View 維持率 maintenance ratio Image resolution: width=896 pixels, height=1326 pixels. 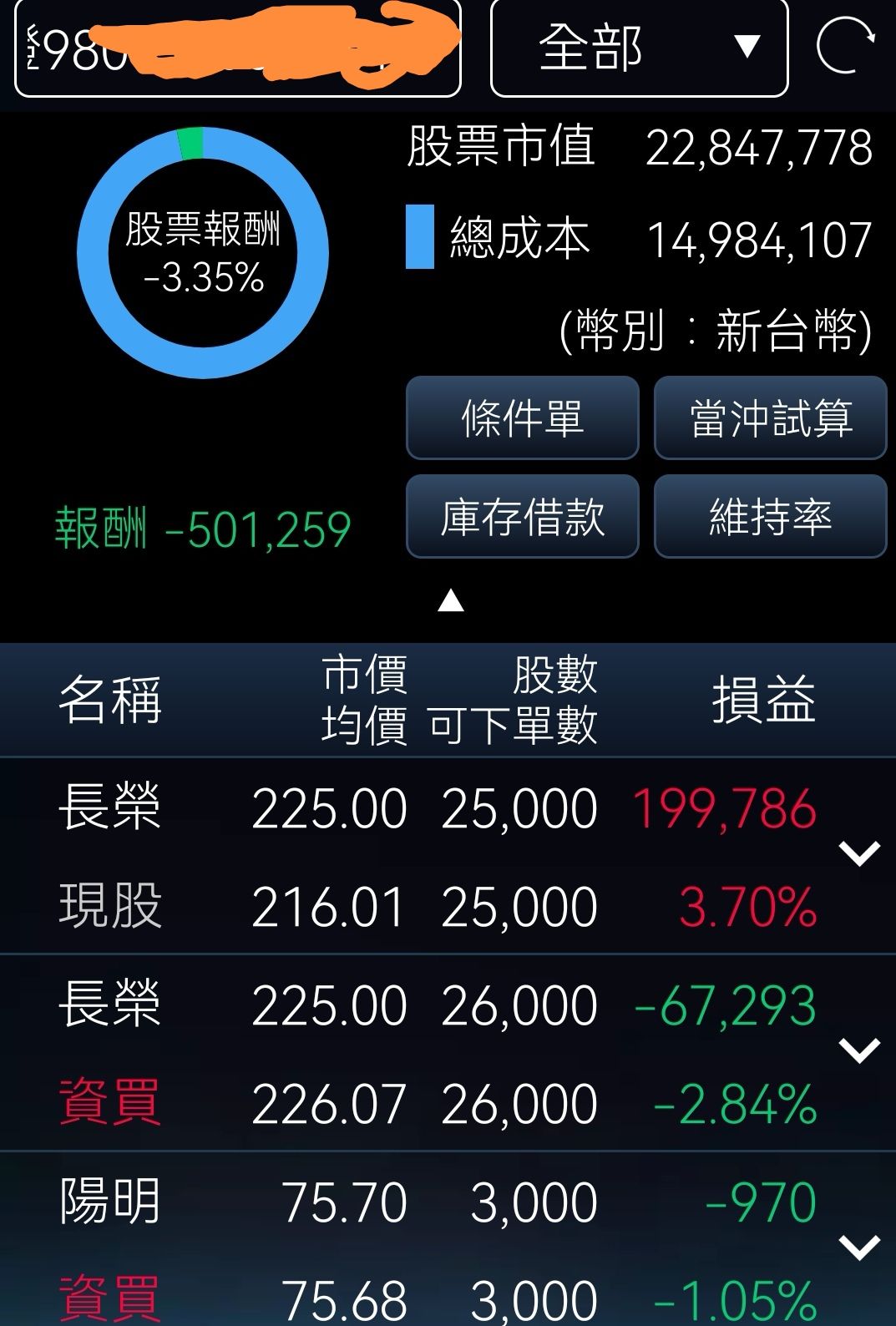(770, 516)
